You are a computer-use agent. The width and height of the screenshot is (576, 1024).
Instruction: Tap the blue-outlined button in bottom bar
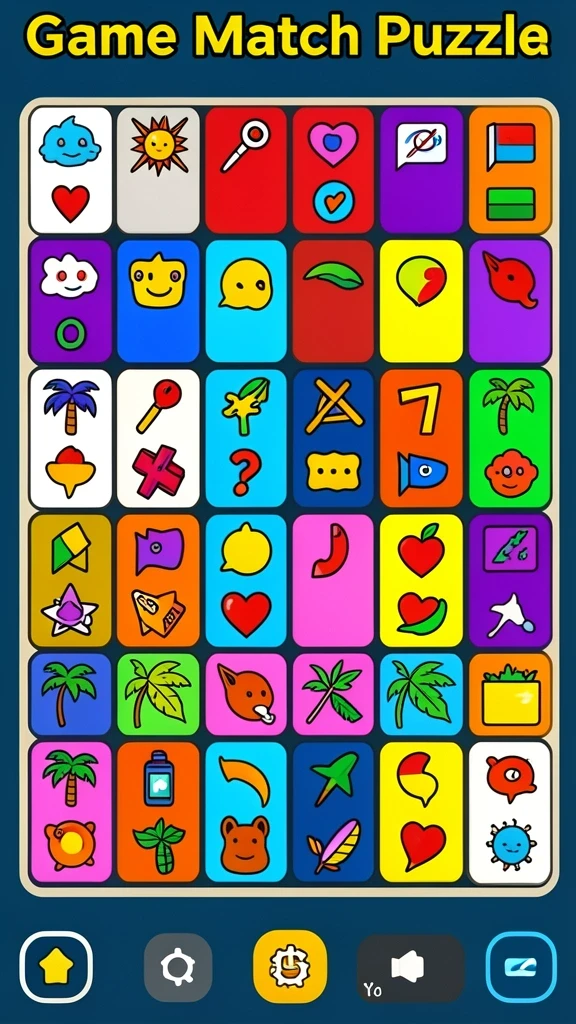(x=521, y=967)
